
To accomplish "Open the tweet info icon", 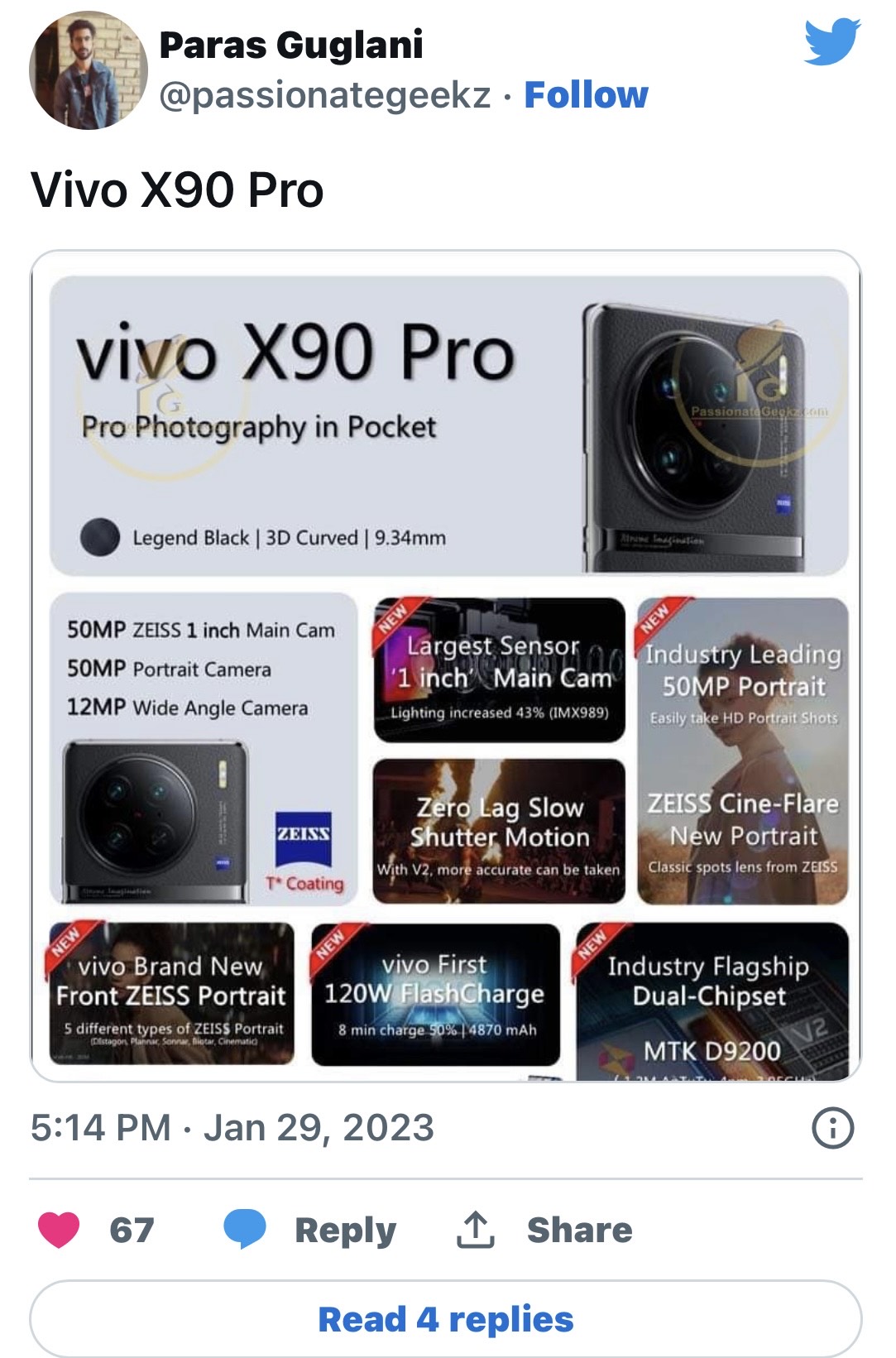I will click(x=832, y=1127).
